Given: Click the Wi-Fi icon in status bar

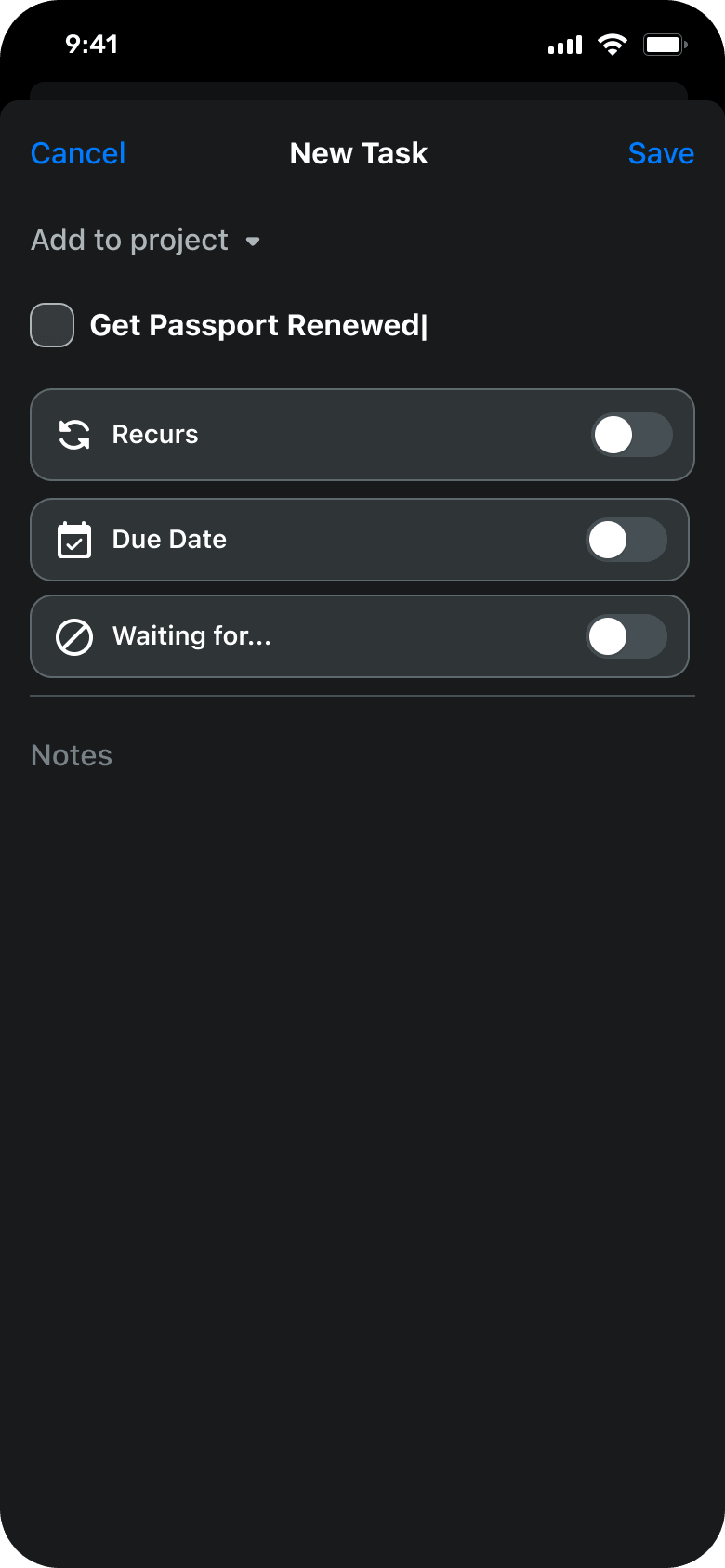Looking at the screenshot, I should pyautogui.click(x=612, y=44).
